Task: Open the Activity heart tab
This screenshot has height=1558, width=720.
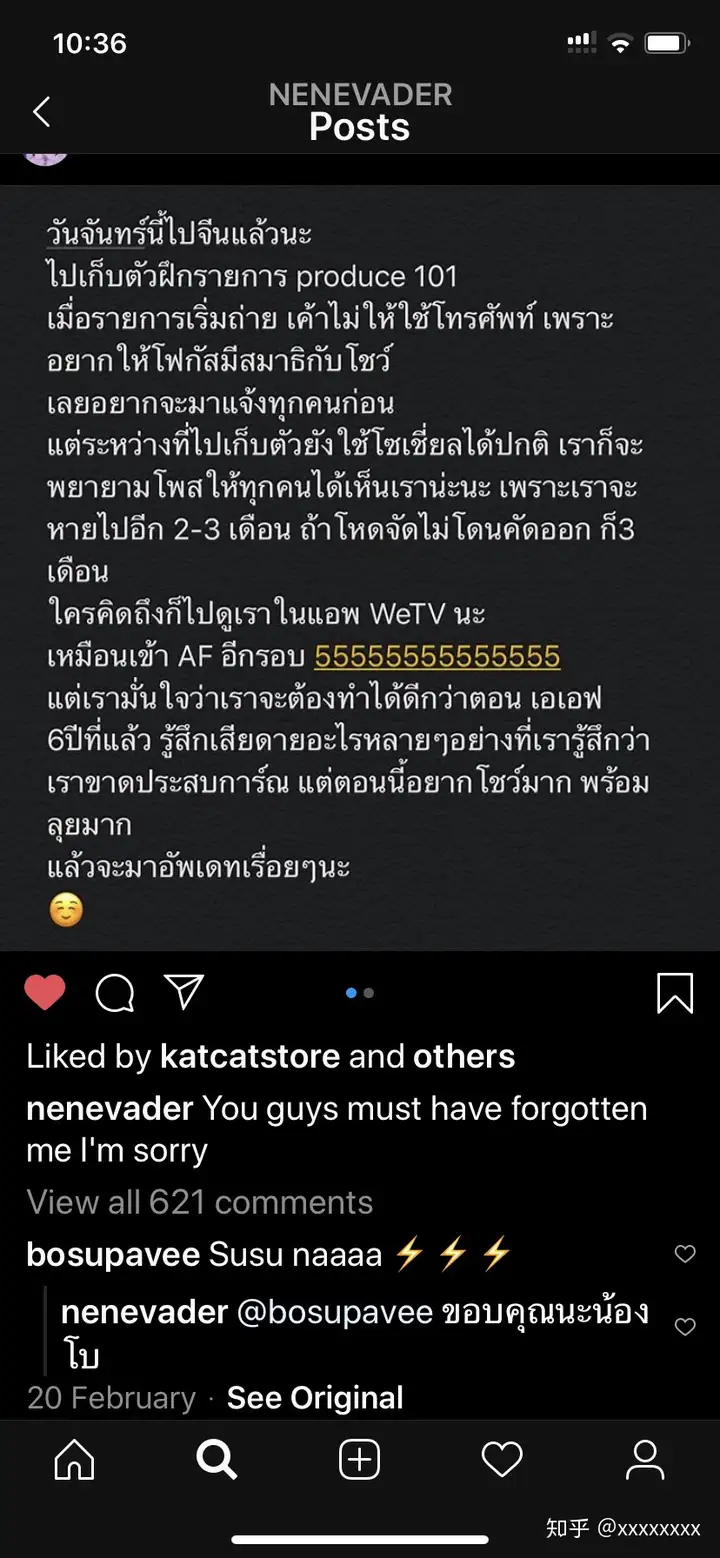Action: coord(502,1461)
